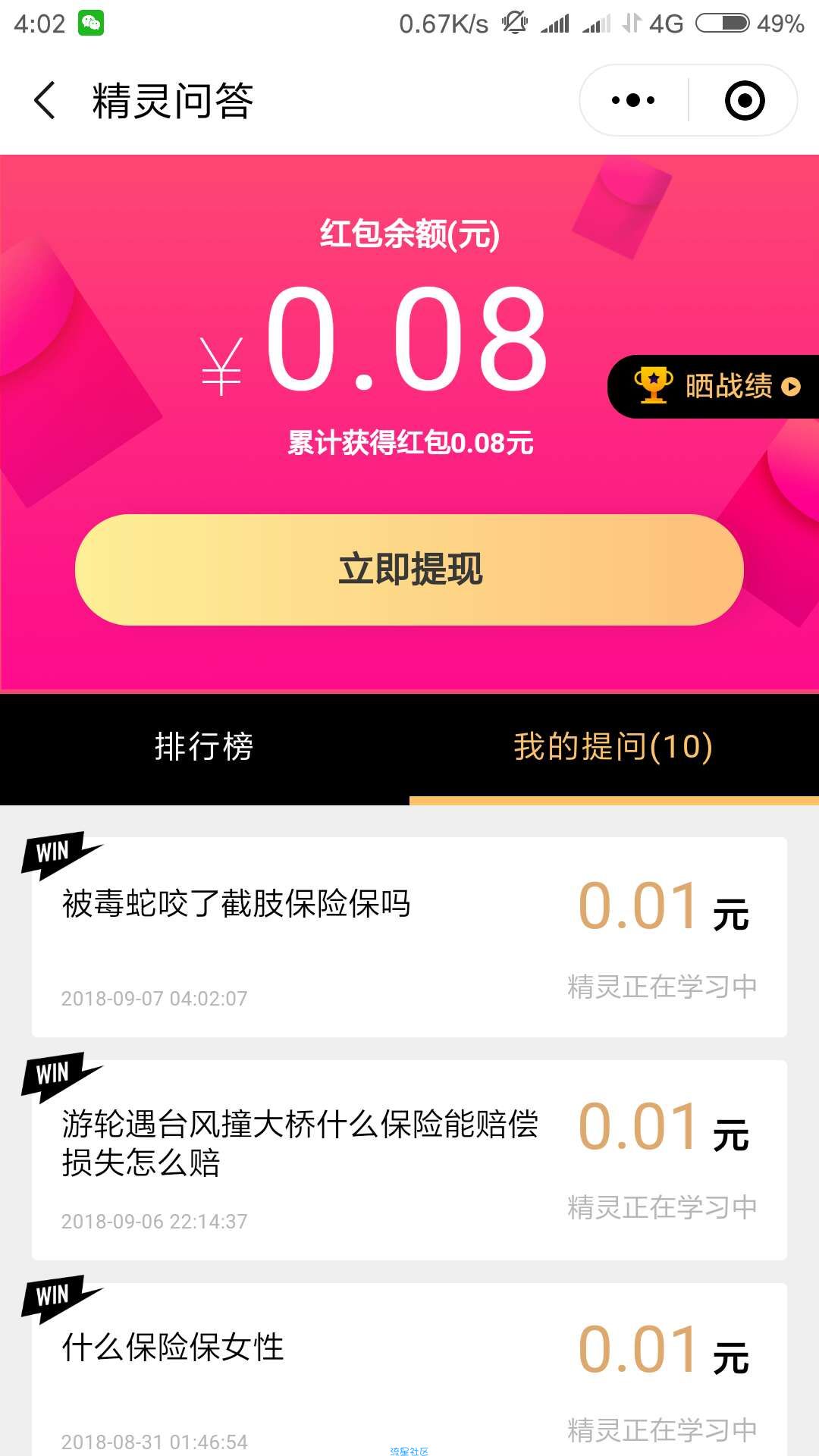This screenshot has height=1456, width=819.
Task: Close the mini program with the circle button
Action: point(744,100)
